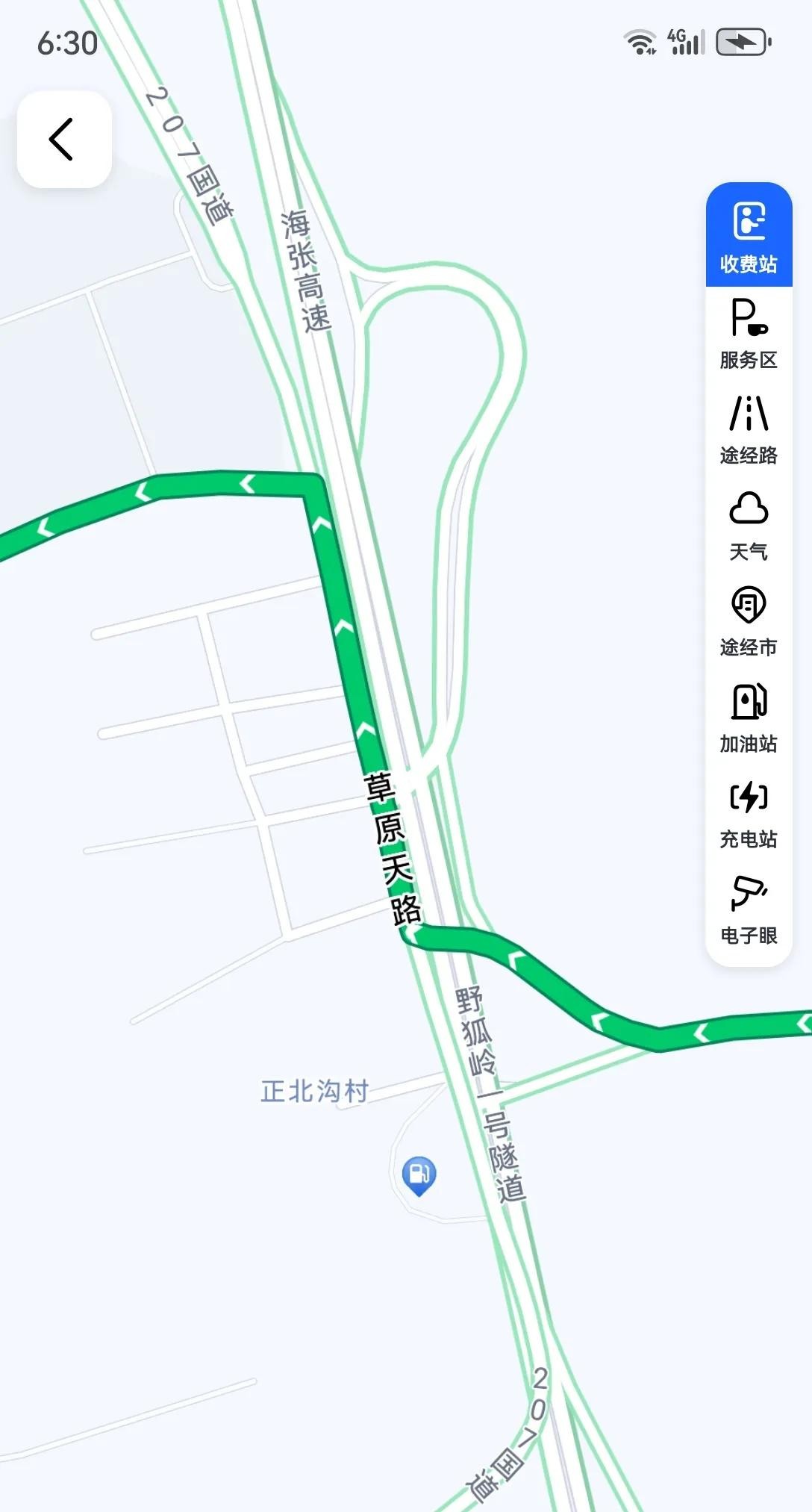
Task: Tap the gas station pin near 正北沟村
Action: coord(419,1175)
